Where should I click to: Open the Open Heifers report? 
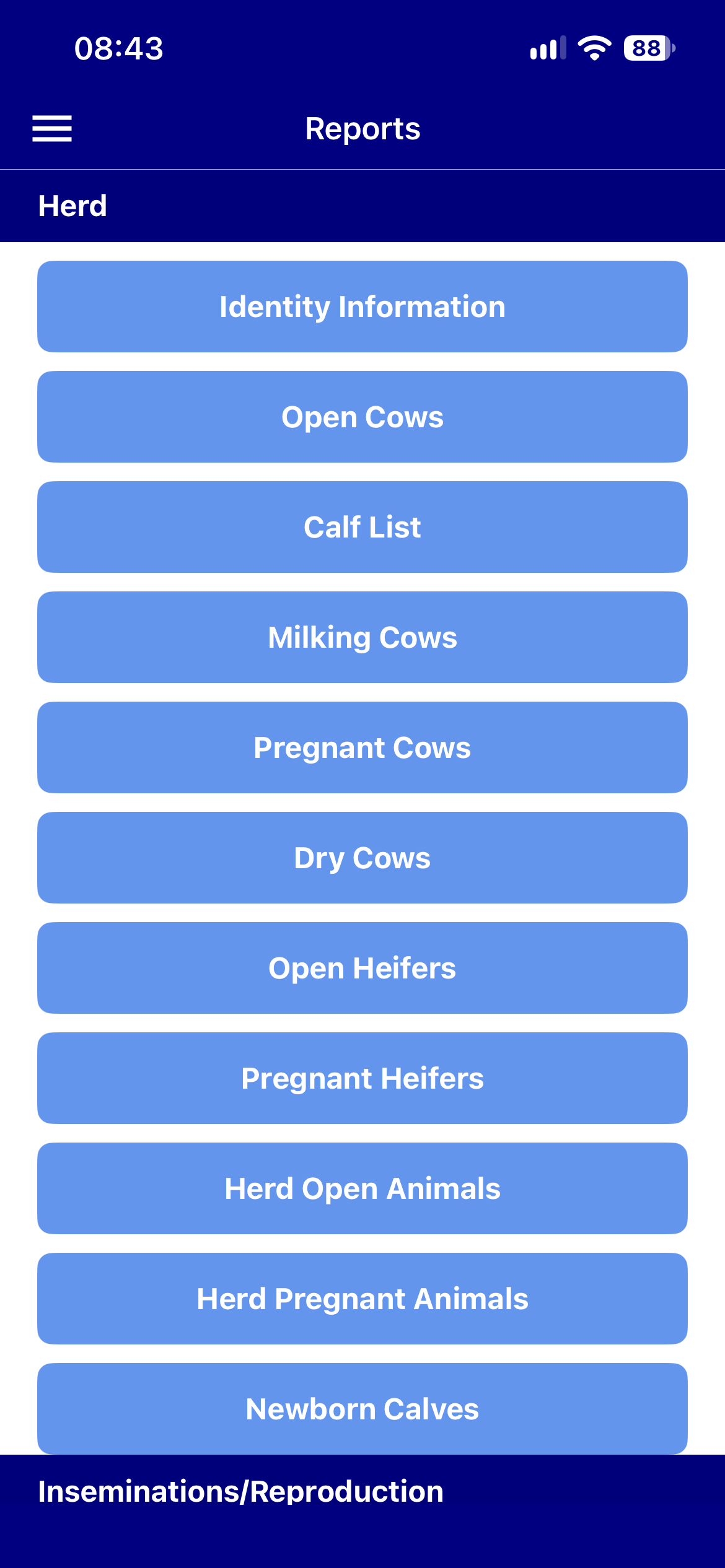point(362,968)
